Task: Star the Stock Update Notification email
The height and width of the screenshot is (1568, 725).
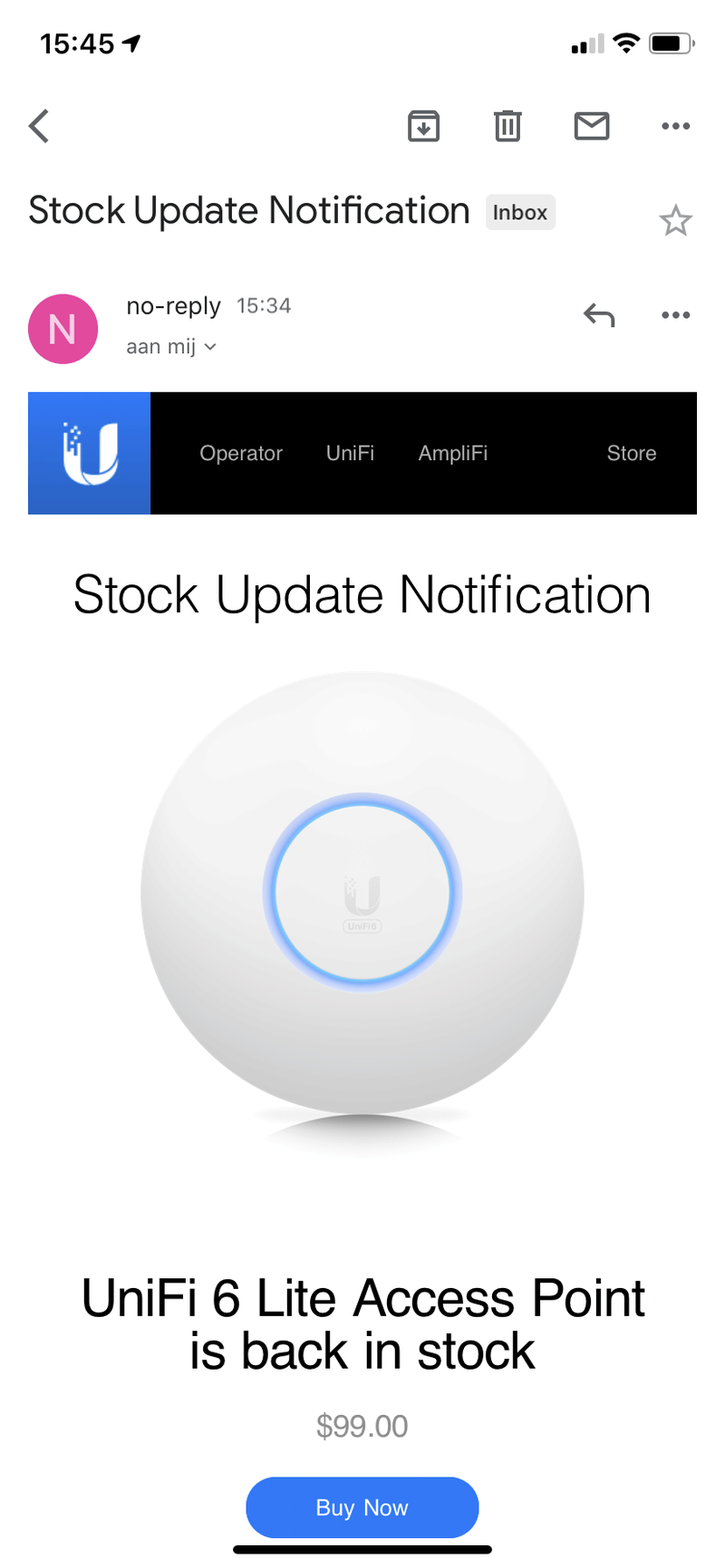Action: tap(675, 221)
